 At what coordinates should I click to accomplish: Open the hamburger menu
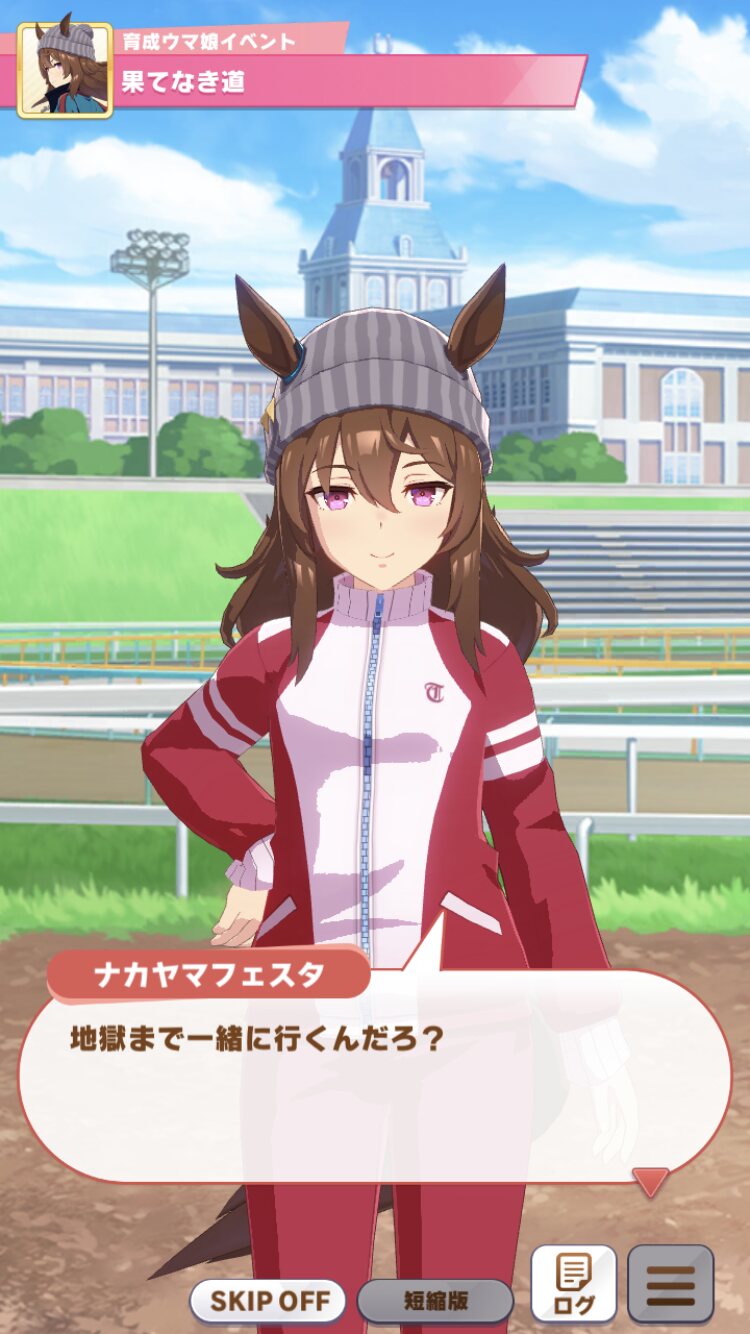click(x=670, y=1284)
